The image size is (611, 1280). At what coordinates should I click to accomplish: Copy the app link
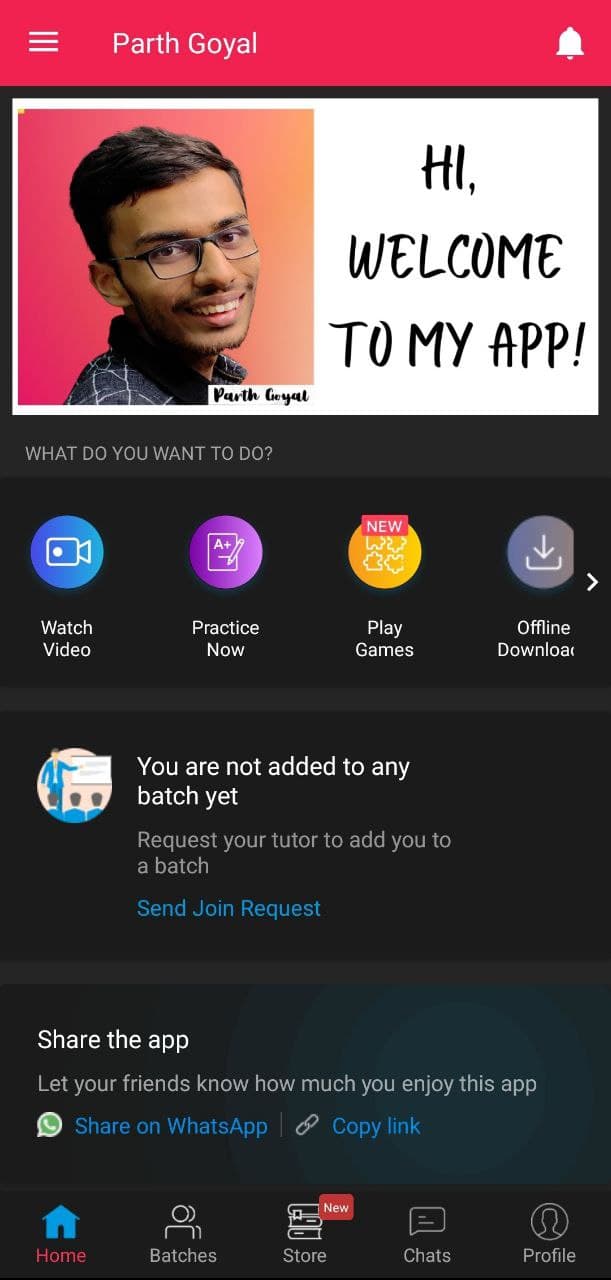(x=375, y=1126)
